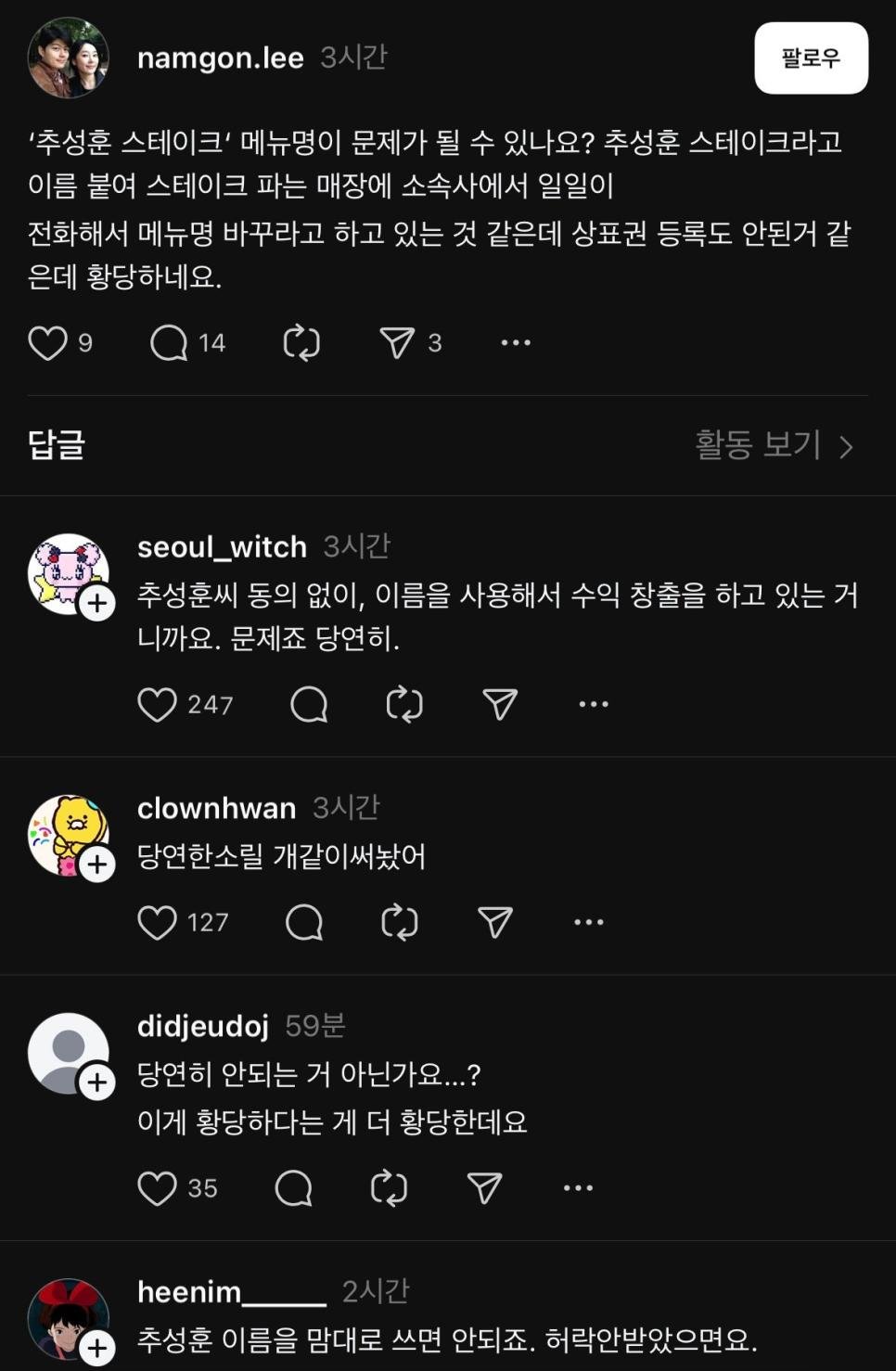896x1371 pixels.
Task: View namgon.lee's profile picture
Action: 69,58
